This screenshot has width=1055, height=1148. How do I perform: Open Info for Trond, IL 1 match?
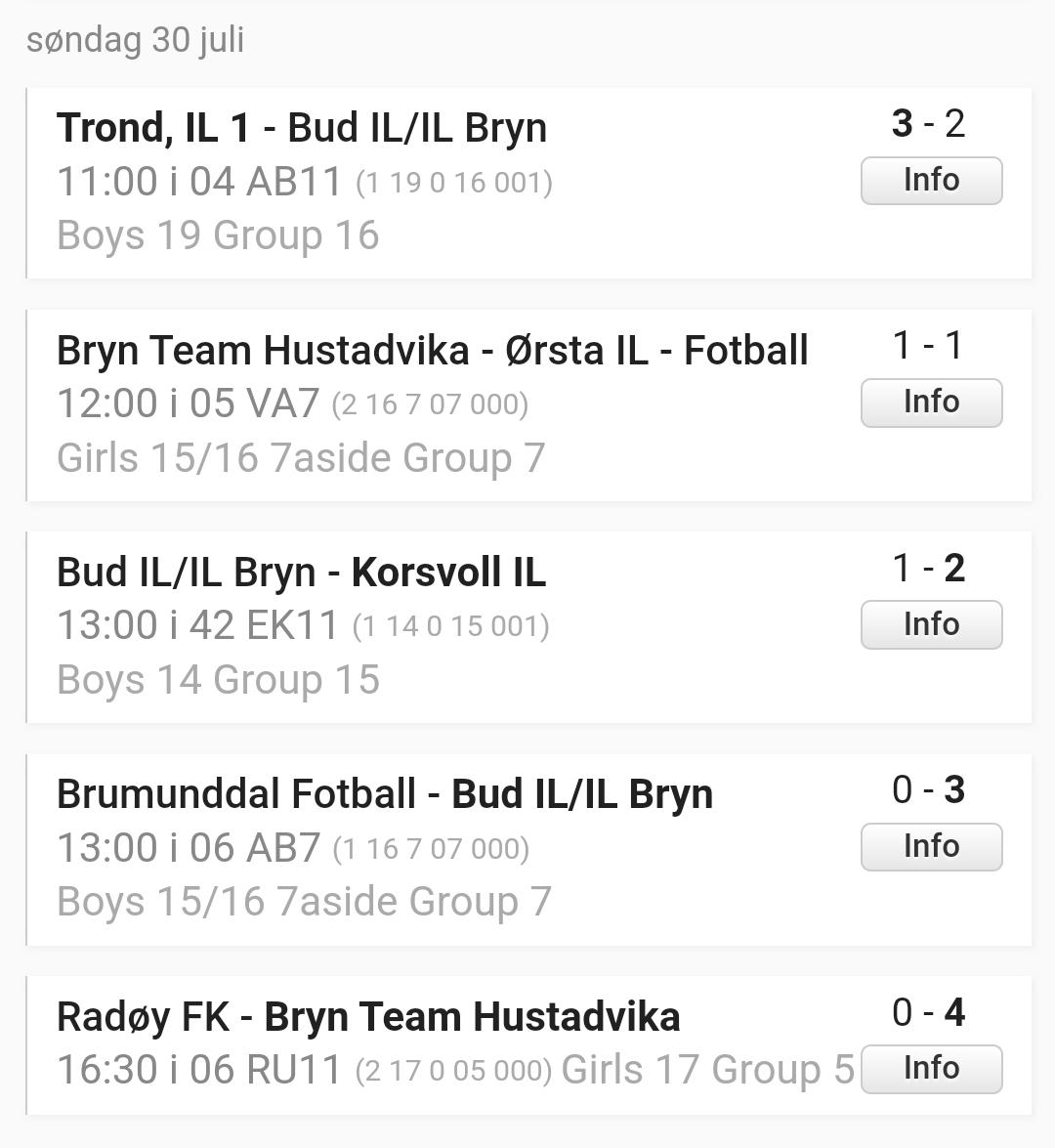[931, 181]
